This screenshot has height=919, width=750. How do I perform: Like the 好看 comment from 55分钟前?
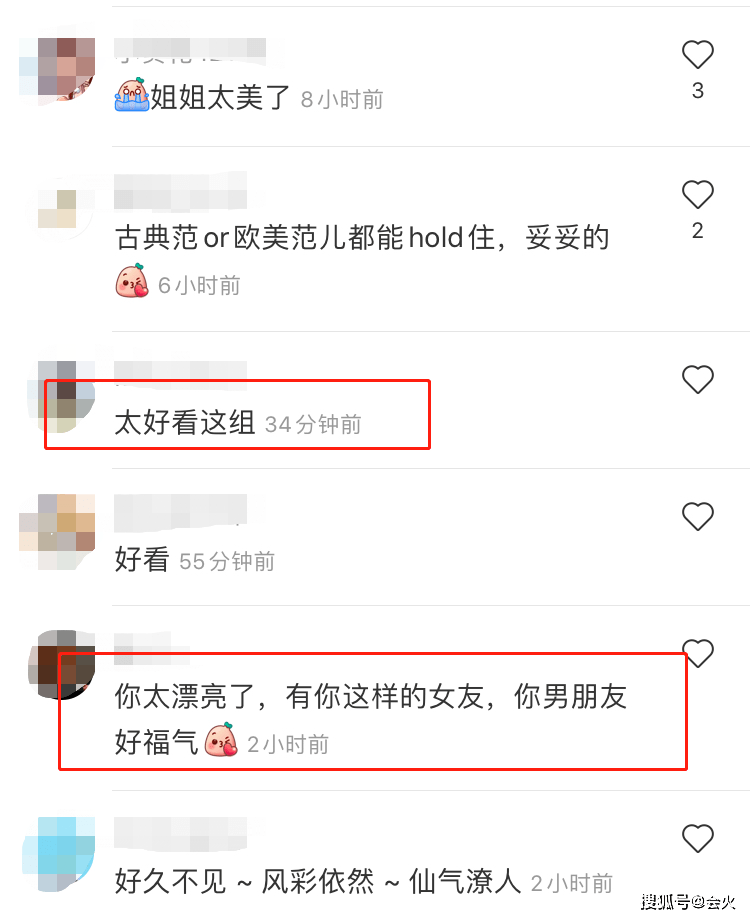[x=697, y=516]
